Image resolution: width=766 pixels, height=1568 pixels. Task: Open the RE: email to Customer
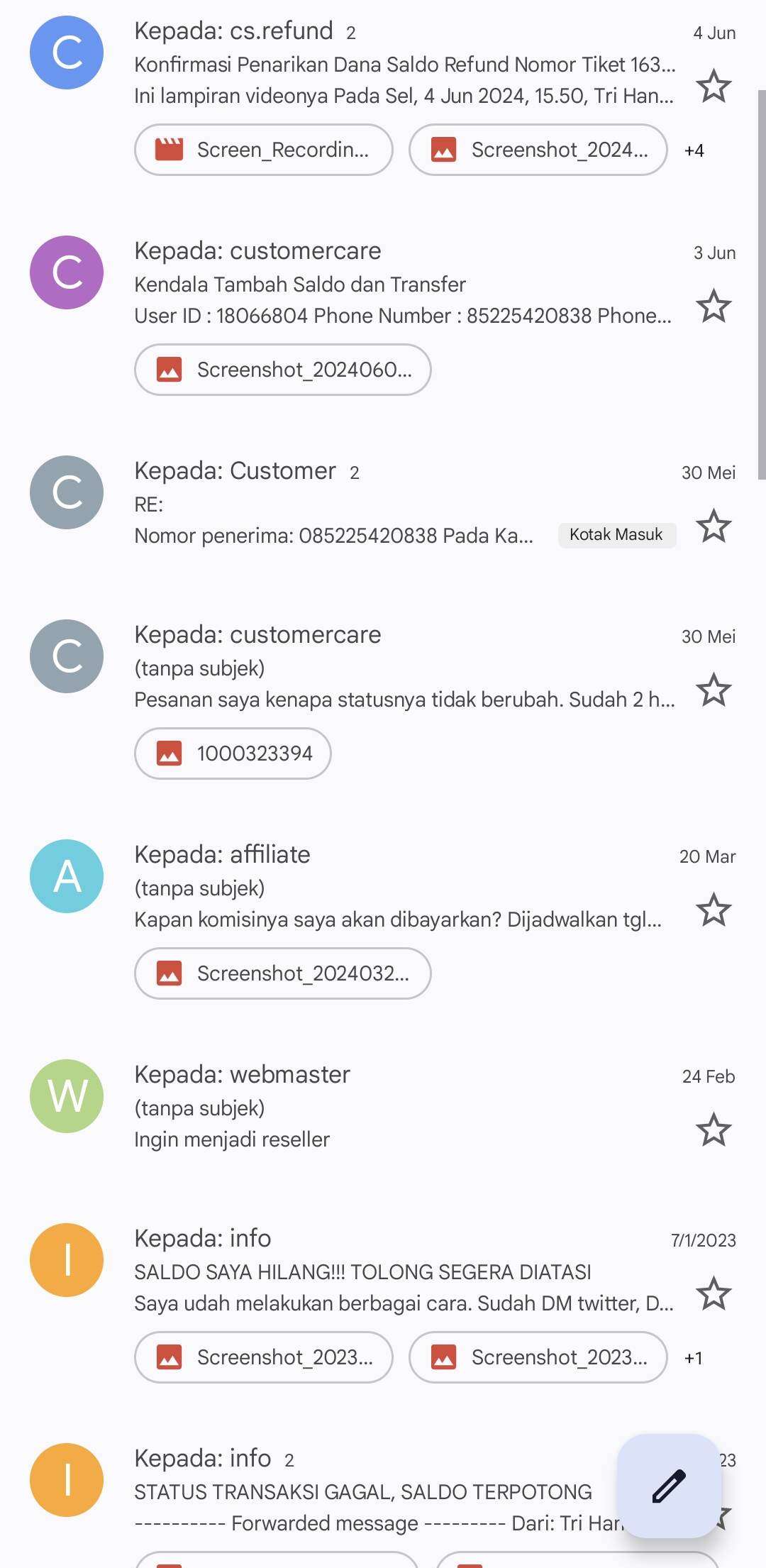383,504
